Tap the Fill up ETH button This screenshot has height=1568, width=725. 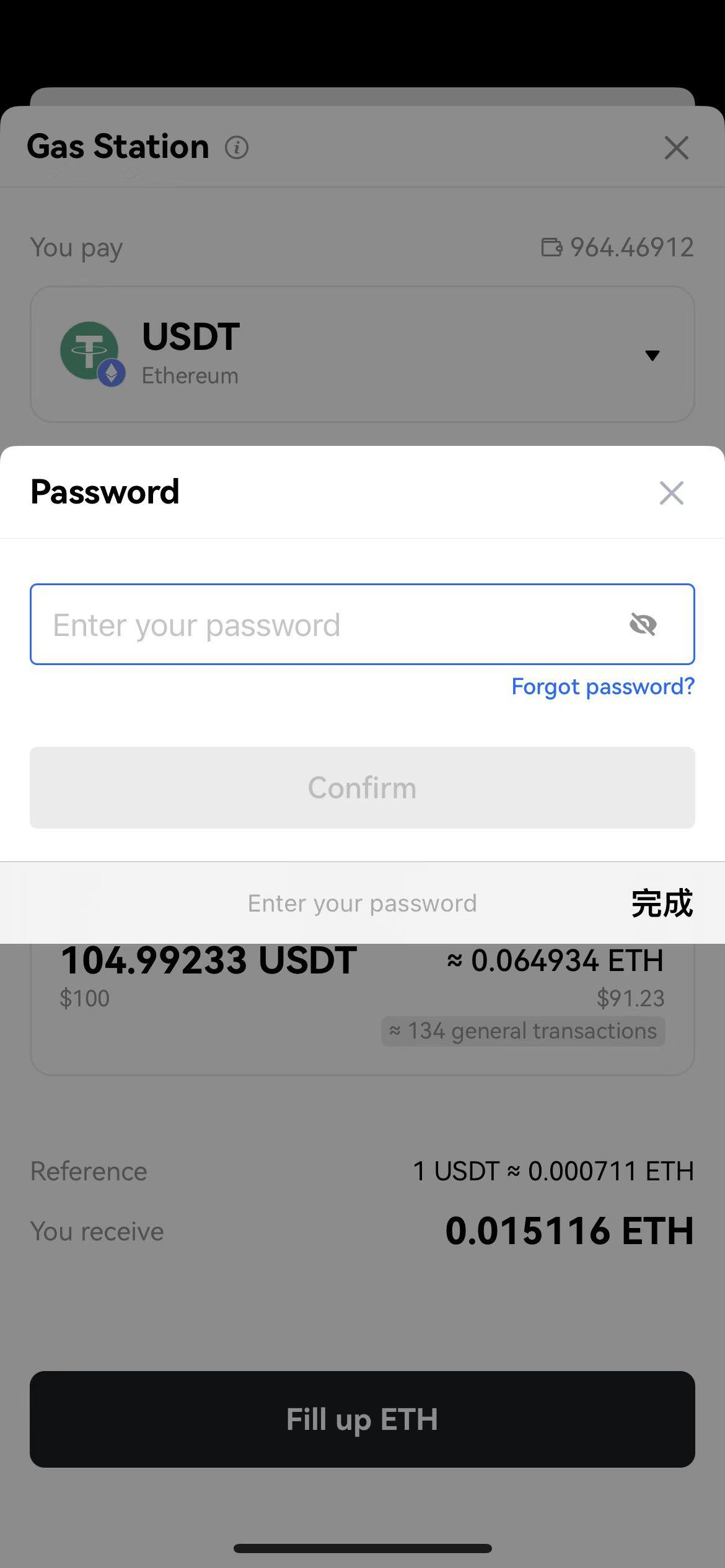[362, 1419]
